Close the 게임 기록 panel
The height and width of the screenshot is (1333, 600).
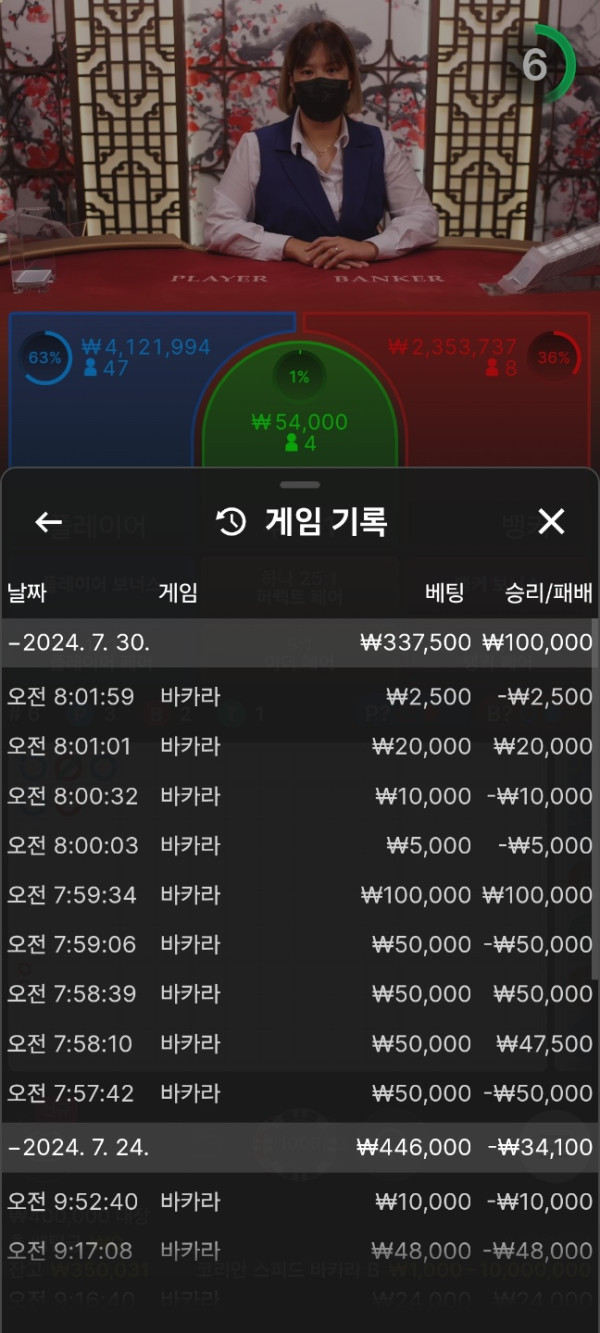(x=551, y=521)
